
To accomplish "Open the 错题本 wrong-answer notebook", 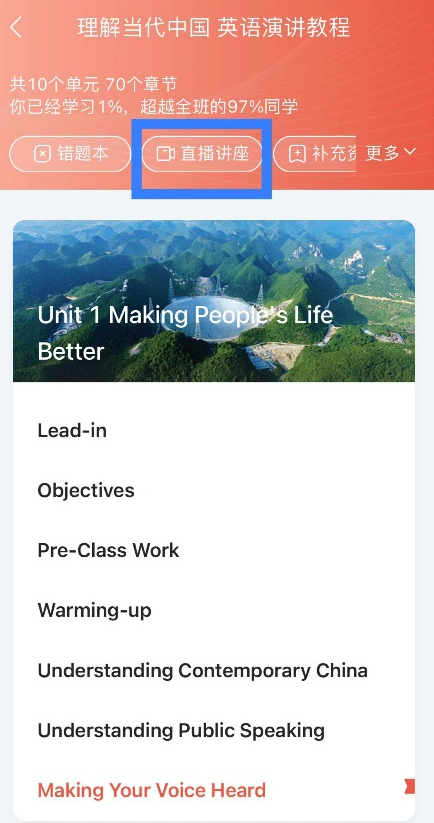I will (70, 154).
